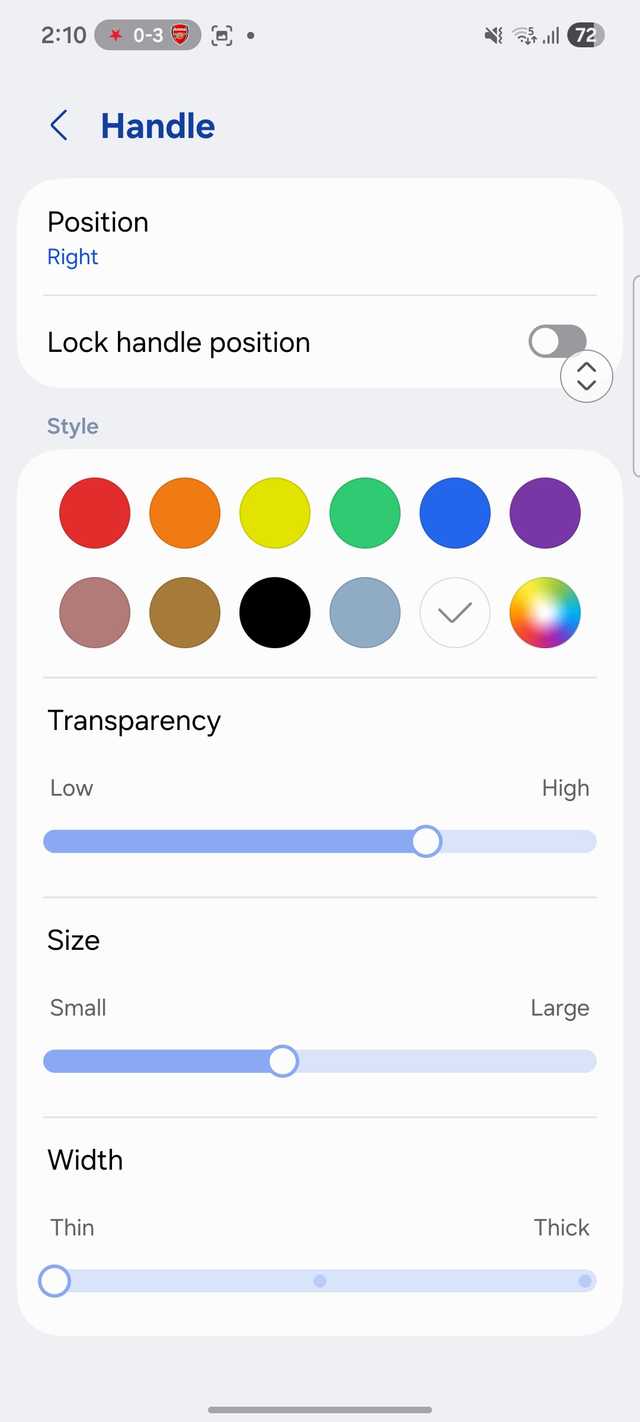Open the Position setting

(98, 237)
